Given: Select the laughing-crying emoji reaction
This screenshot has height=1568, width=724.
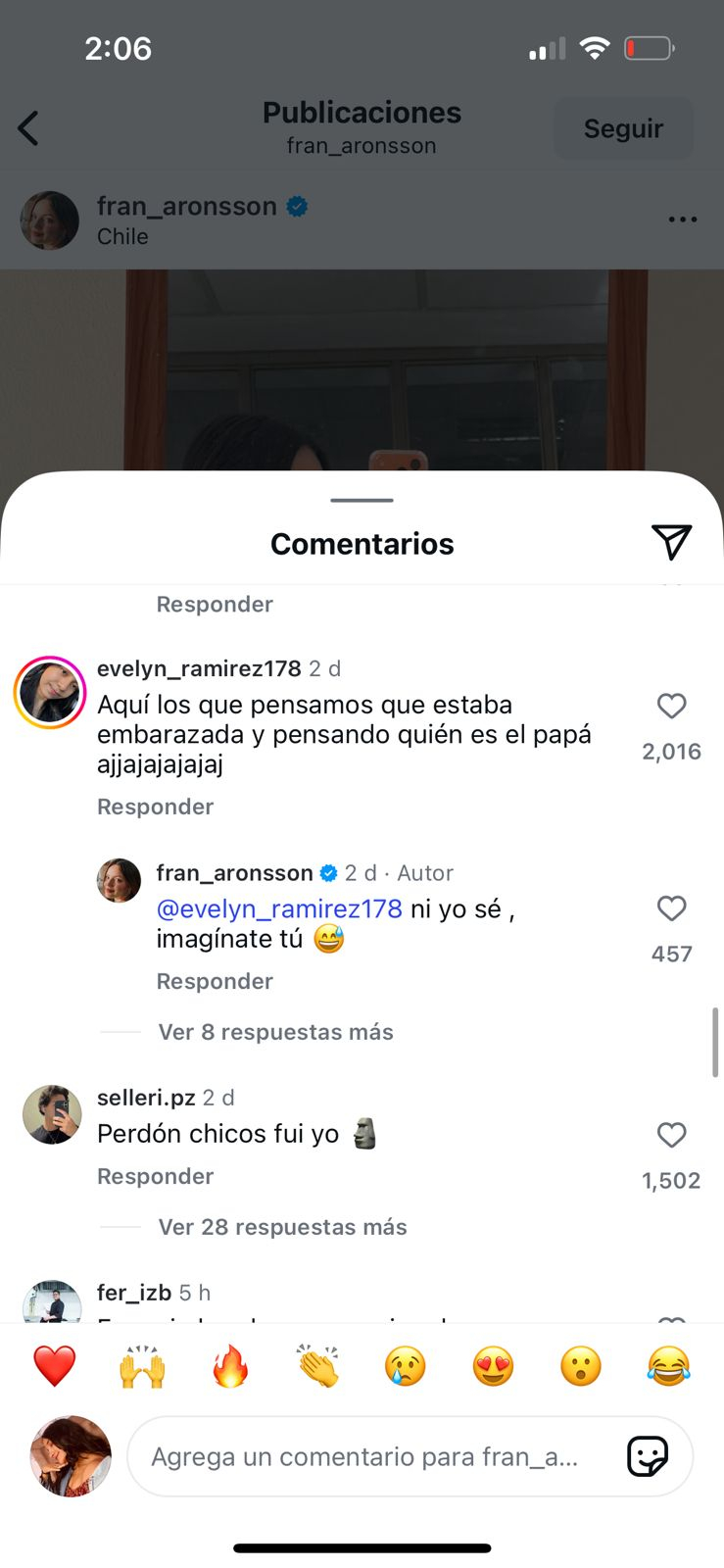Looking at the screenshot, I should tap(668, 1365).
